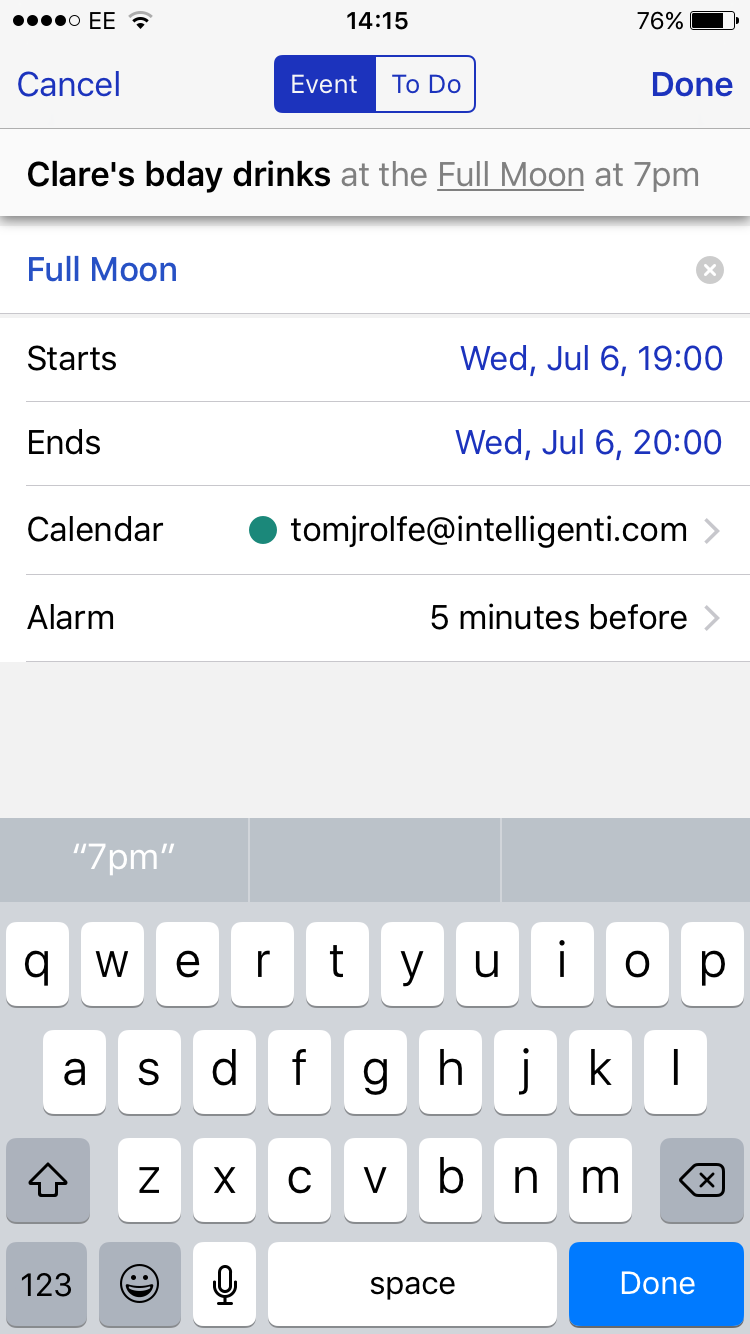This screenshot has width=750, height=1334.
Task: Edit the Full Moon location field
Action: point(350,270)
